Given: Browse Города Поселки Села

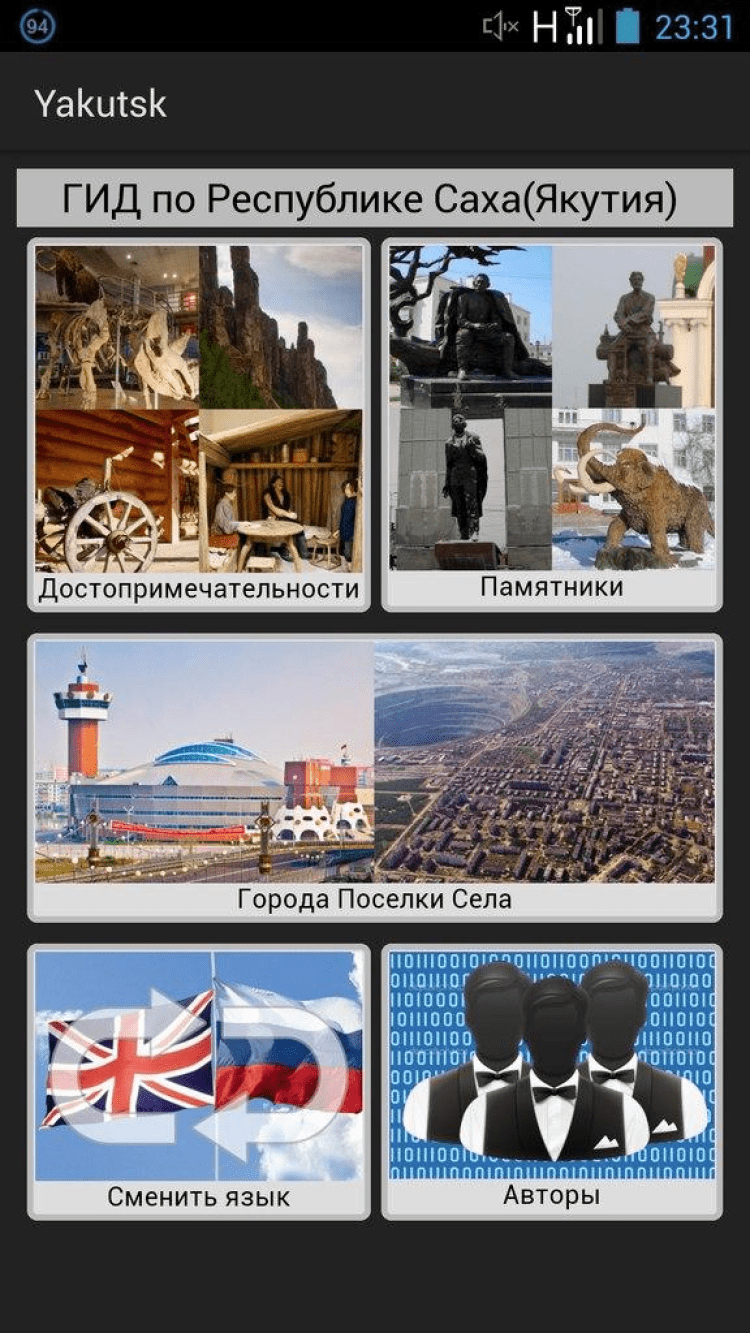Looking at the screenshot, I should coord(375,777).
